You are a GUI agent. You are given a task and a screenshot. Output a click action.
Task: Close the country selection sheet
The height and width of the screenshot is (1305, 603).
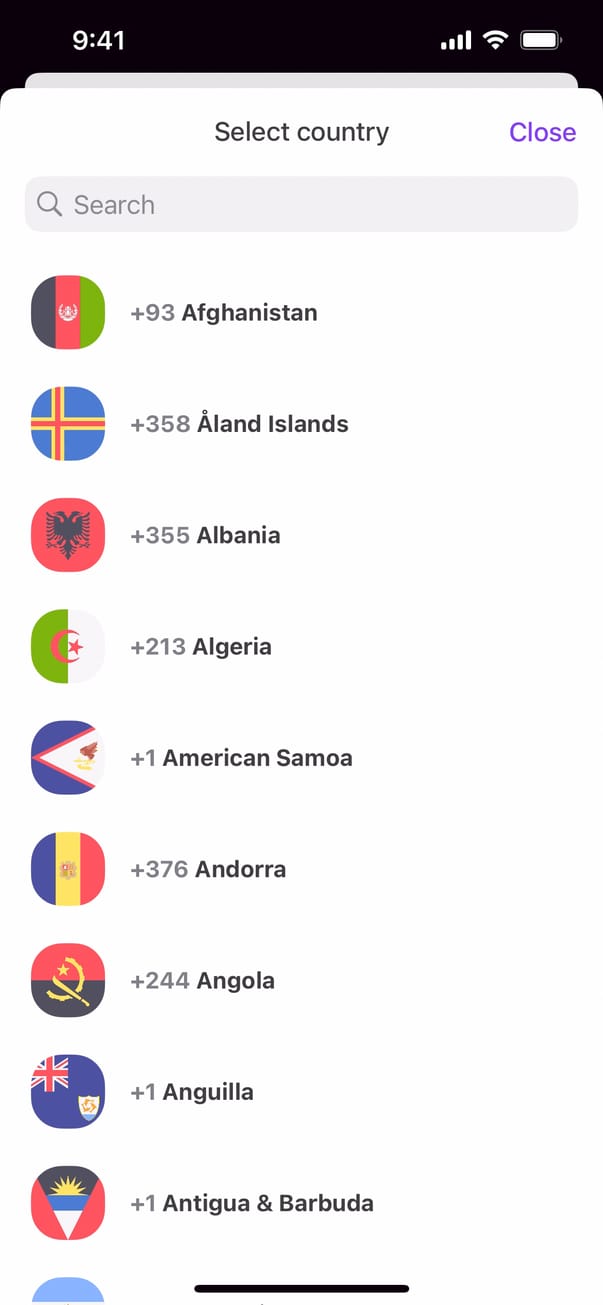click(x=542, y=132)
